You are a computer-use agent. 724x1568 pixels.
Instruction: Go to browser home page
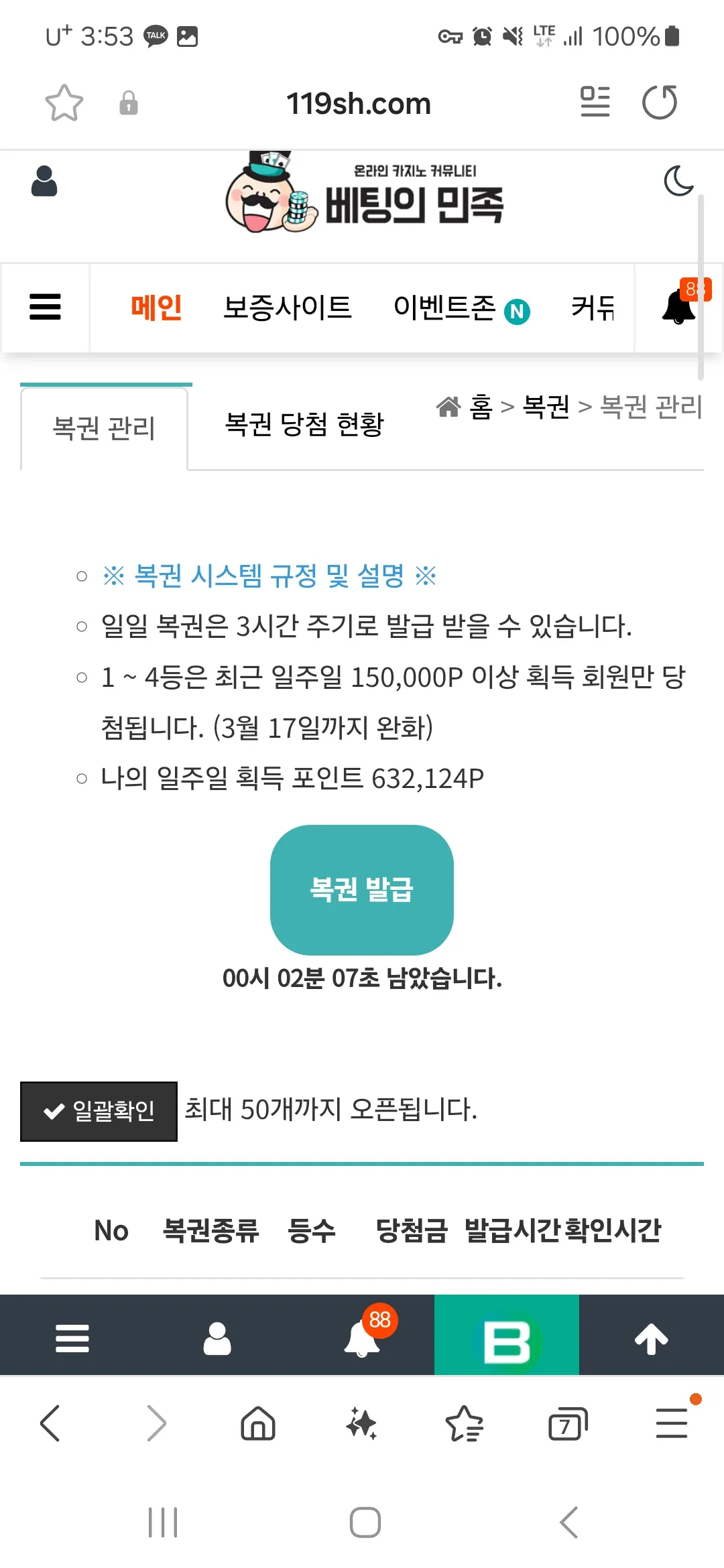(258, 1423)
